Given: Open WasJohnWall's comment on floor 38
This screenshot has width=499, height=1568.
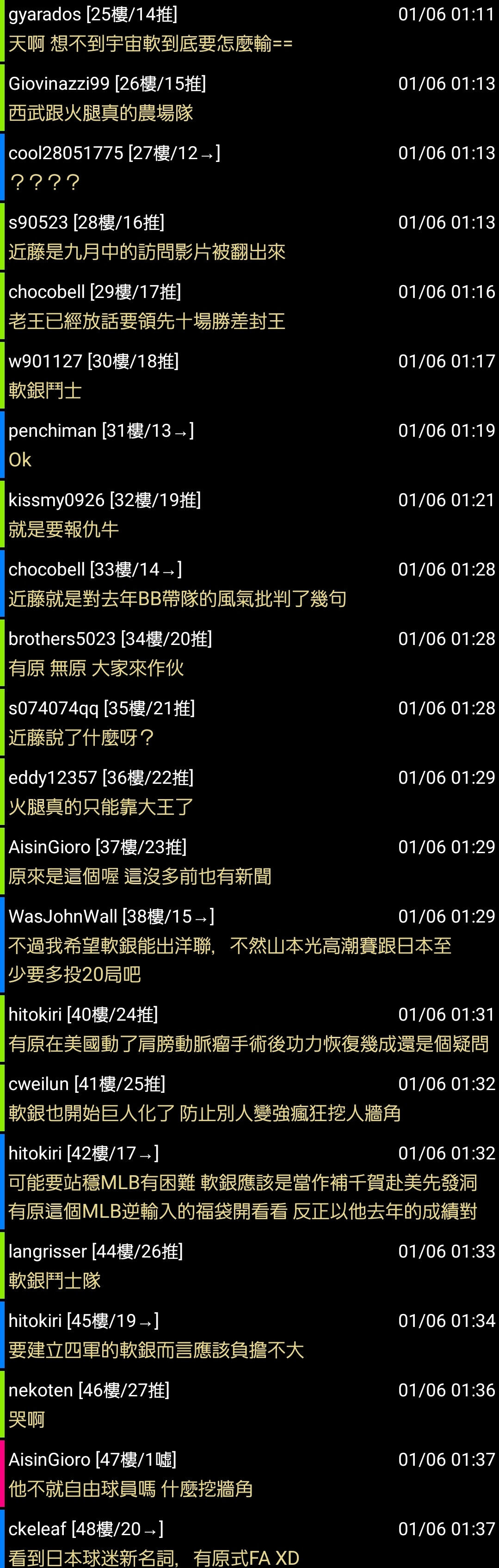Looking at the screenshot, I should pyautogui.click(x=250, y=945).
